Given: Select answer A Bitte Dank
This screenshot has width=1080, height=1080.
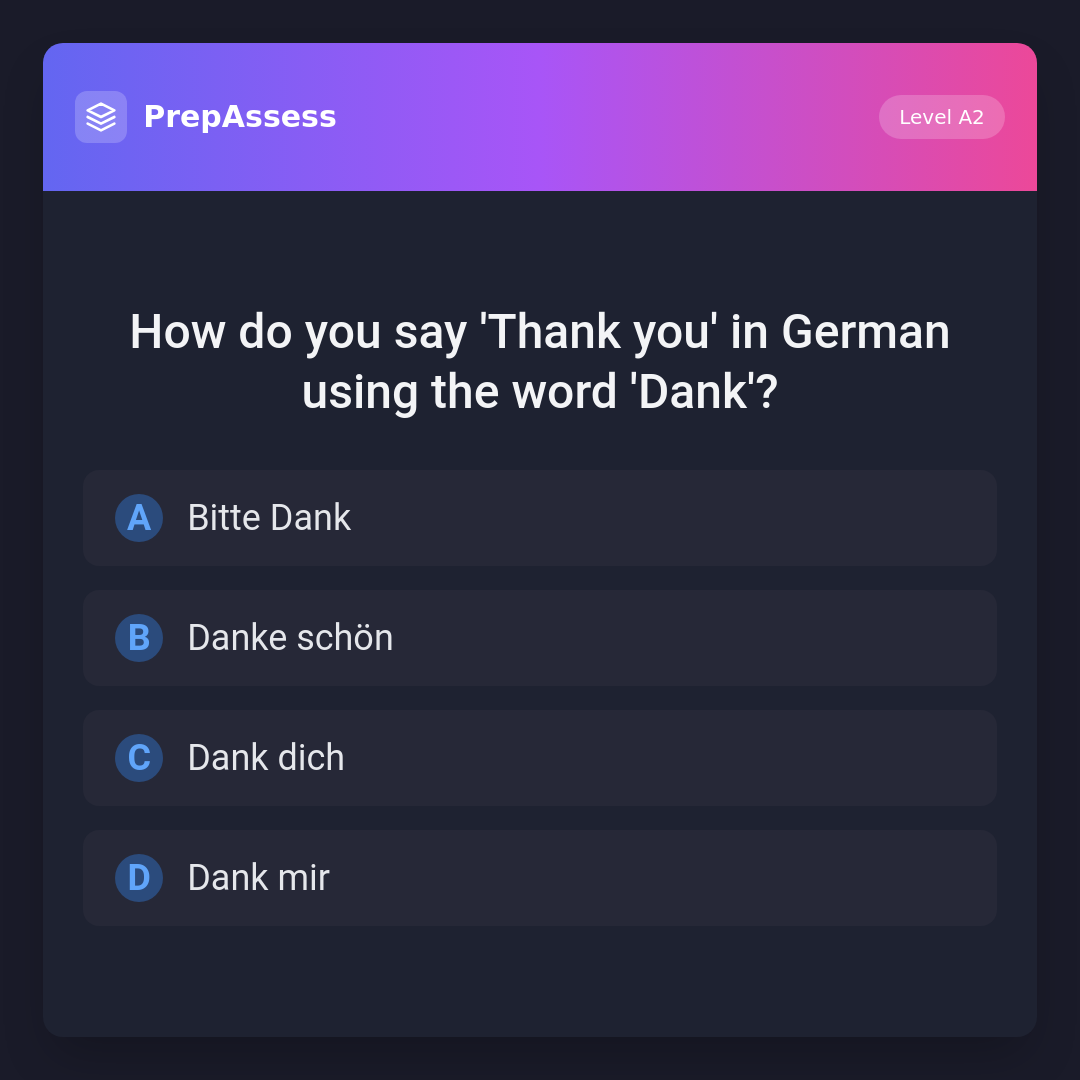Looking at the screenshot, I should tap(539, 518).
